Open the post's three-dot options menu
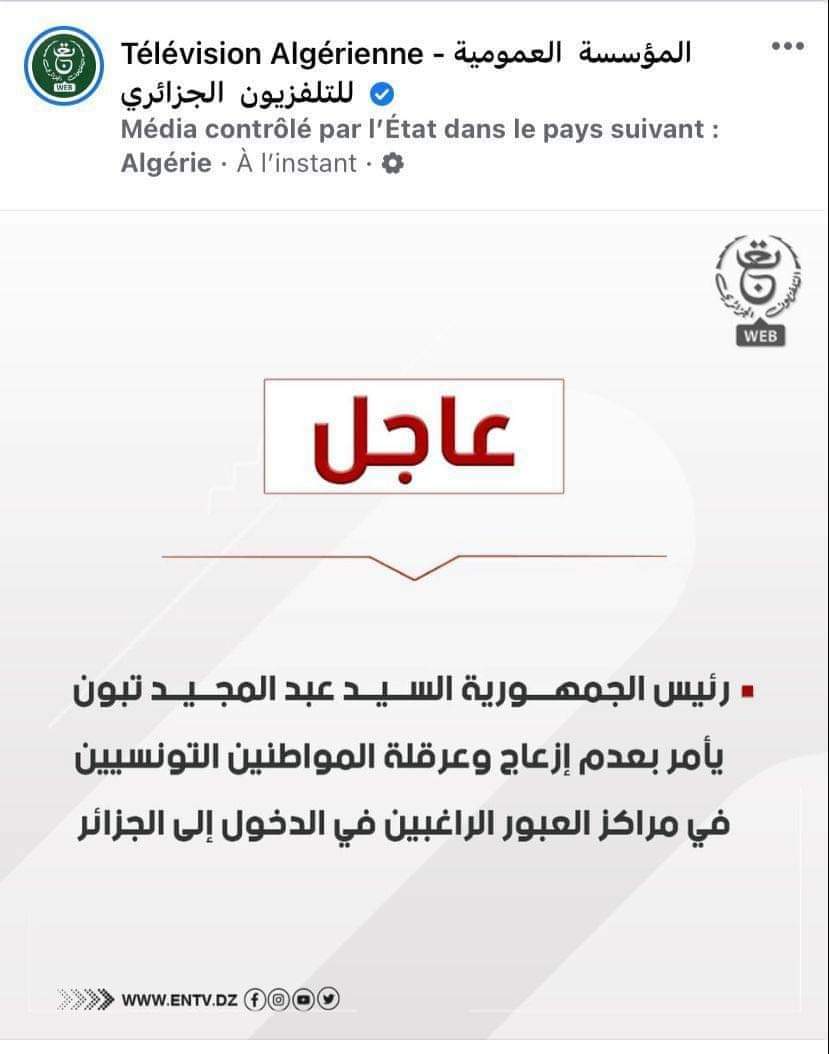Screen dimensions: 829x1054 click(787, 47)
